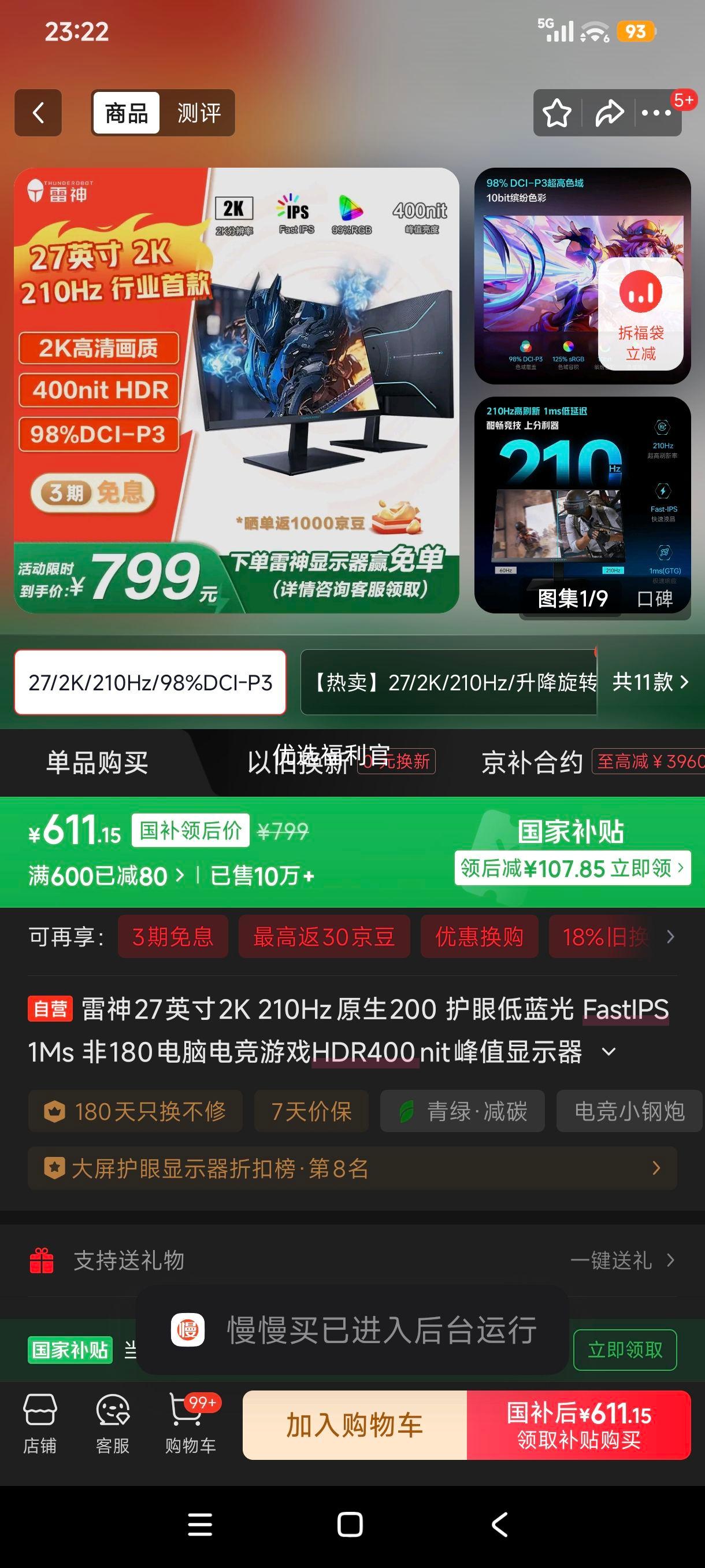Select the 27/2K/210Hz/98%DCI-P3 variant
The width and height of the screenshot is (705, 1568).
[x=150, y=684]
